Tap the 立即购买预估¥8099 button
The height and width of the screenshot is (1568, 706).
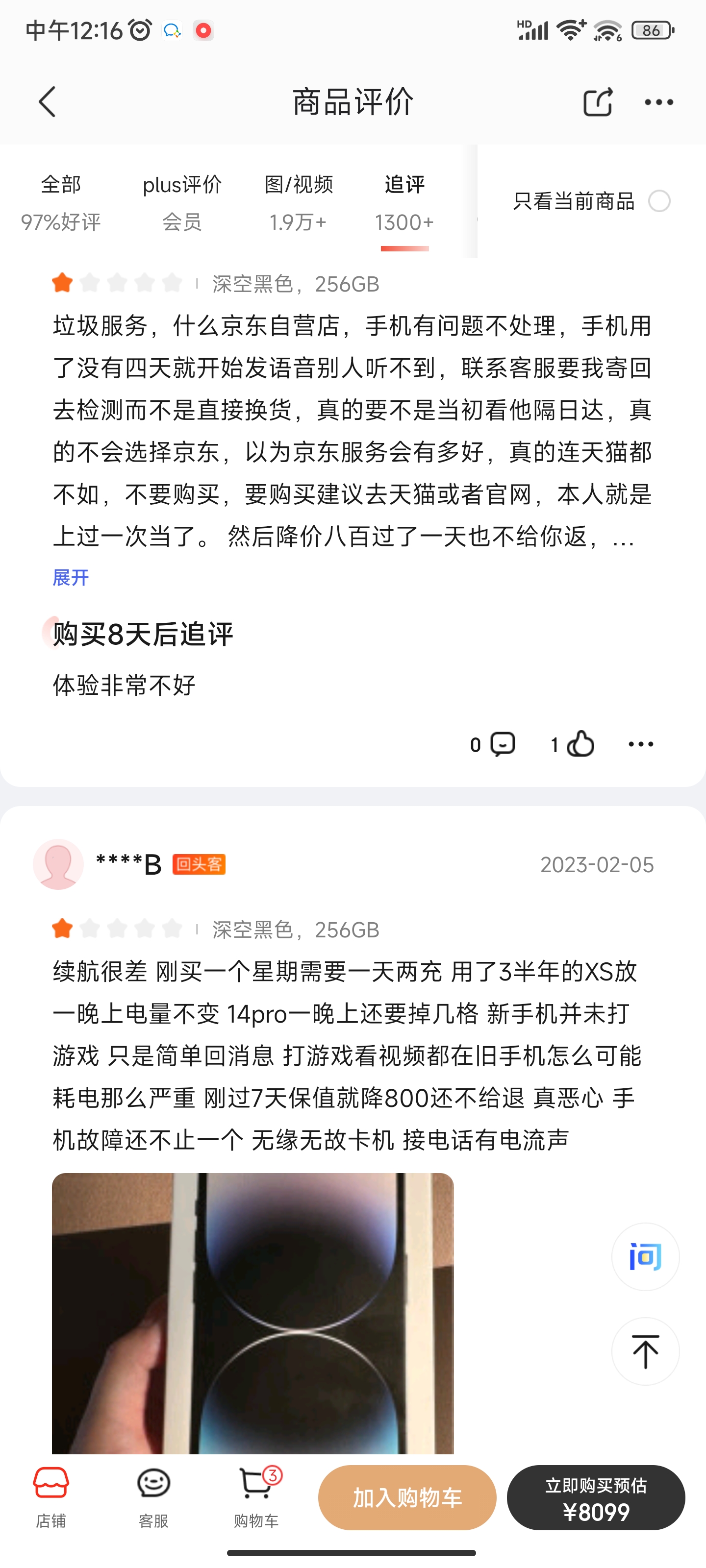[x=596, y=1497]
